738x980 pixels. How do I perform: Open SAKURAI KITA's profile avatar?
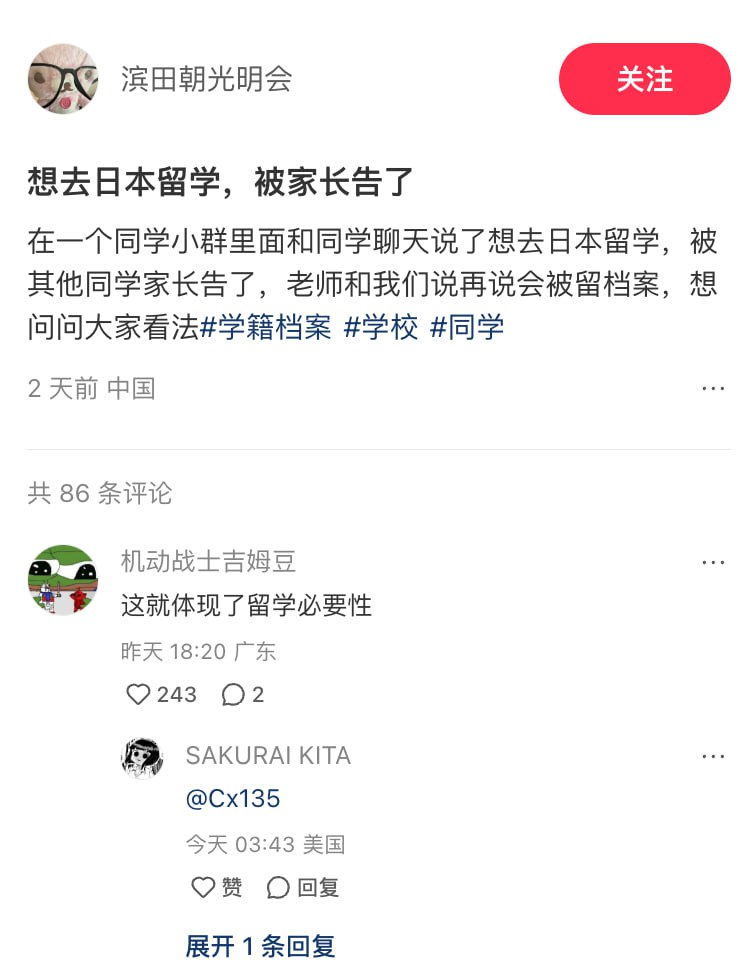point(142,757)
